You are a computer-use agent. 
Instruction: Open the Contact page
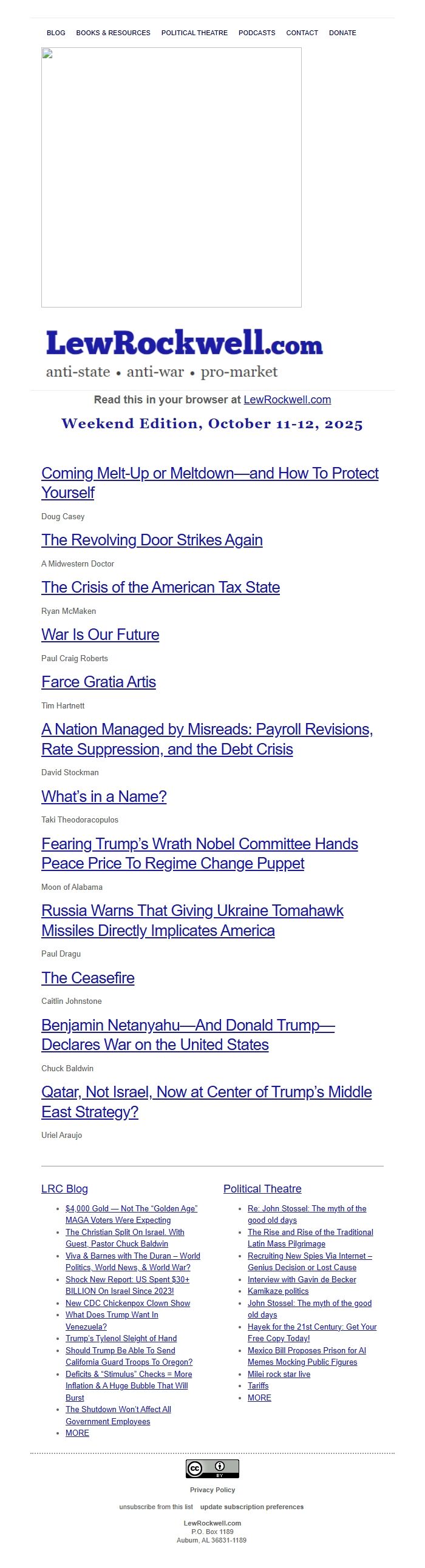pyautogui.click(x=302, y=33)
